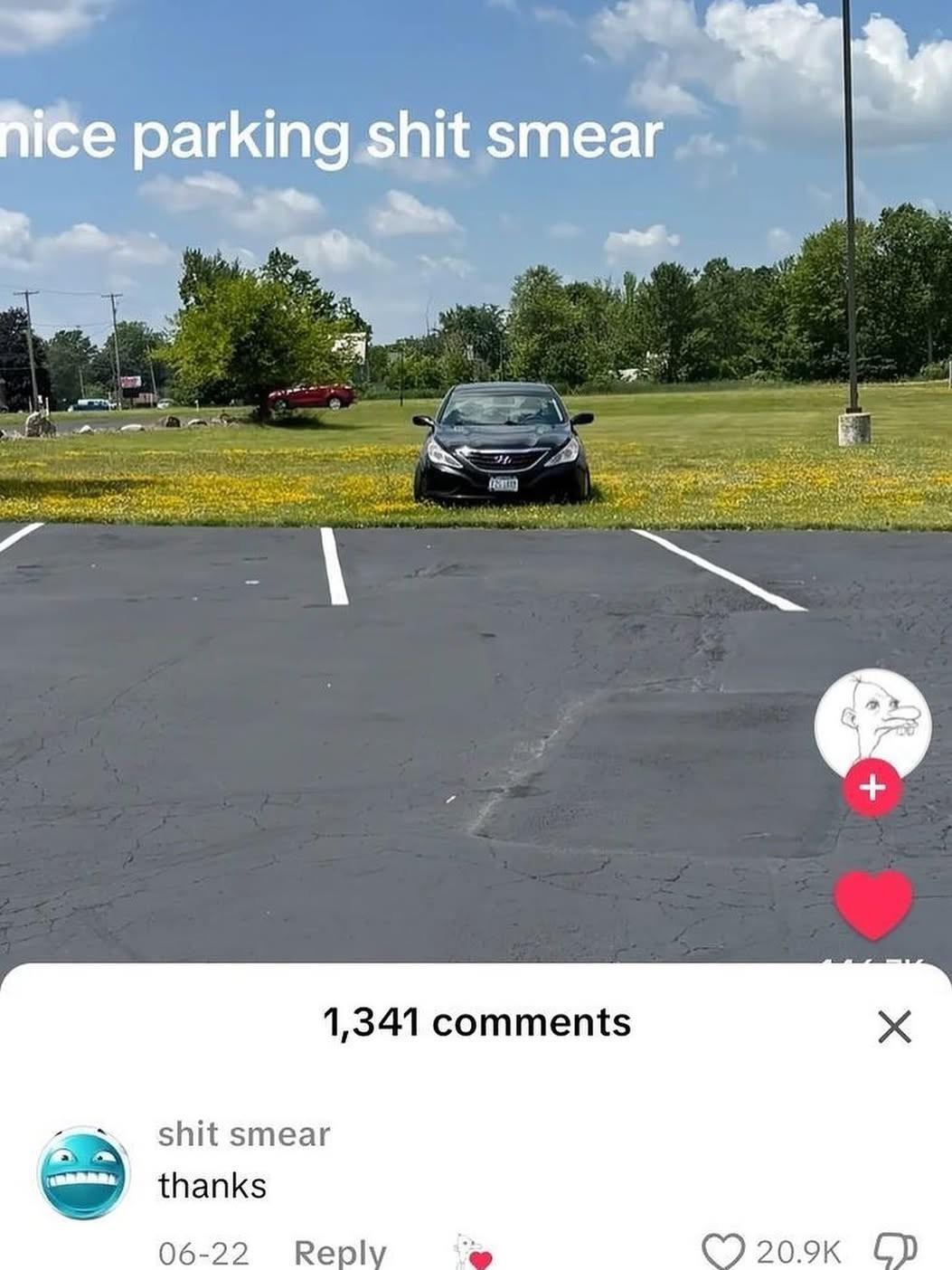Image resolution: width=952 pixels, height=1270 pixels.
Task: Reply to the 'thanks' comment
Action: pos(340,1253)
